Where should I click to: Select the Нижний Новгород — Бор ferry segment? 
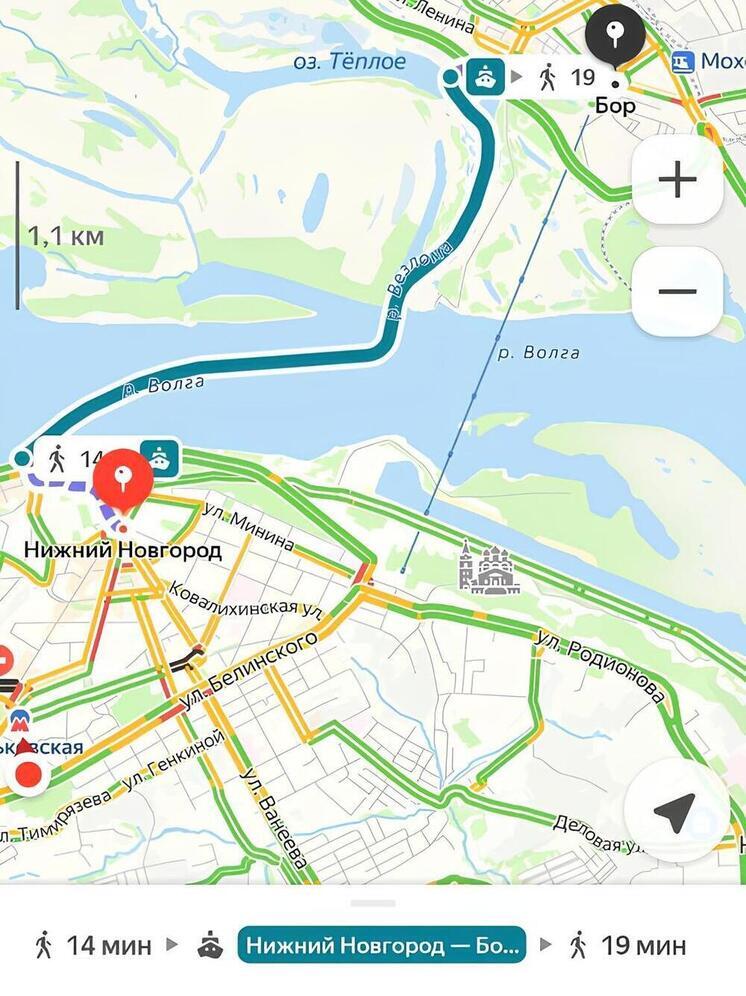coord(382,944)
